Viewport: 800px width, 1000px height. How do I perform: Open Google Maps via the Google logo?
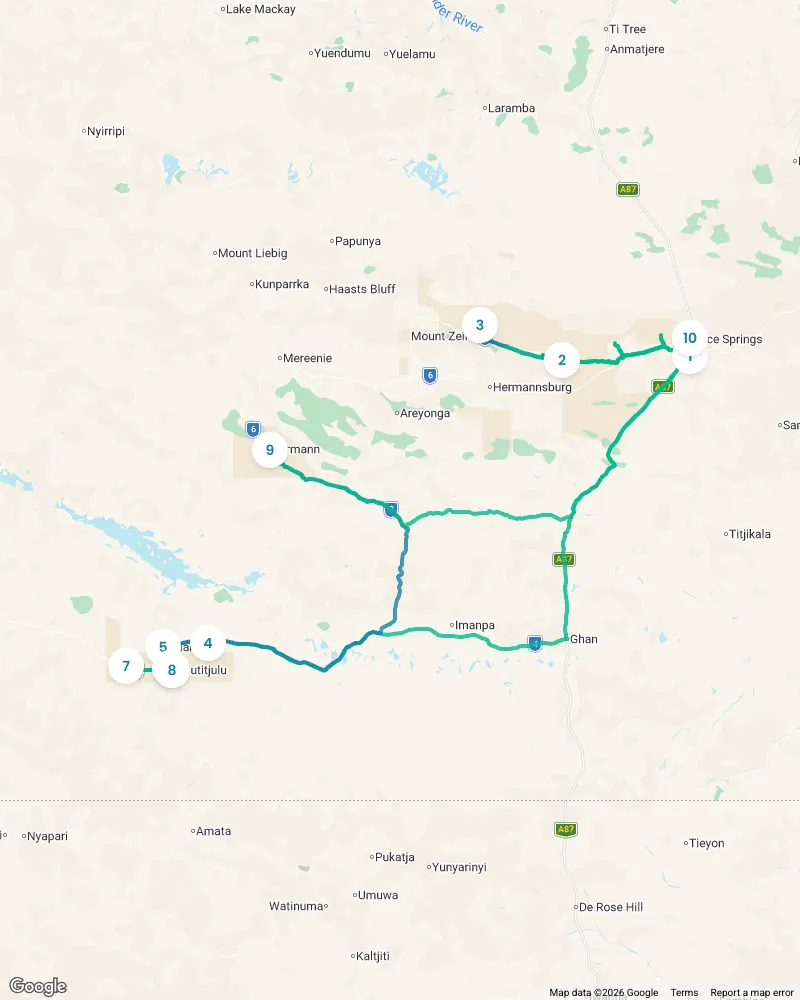point(38,987)
